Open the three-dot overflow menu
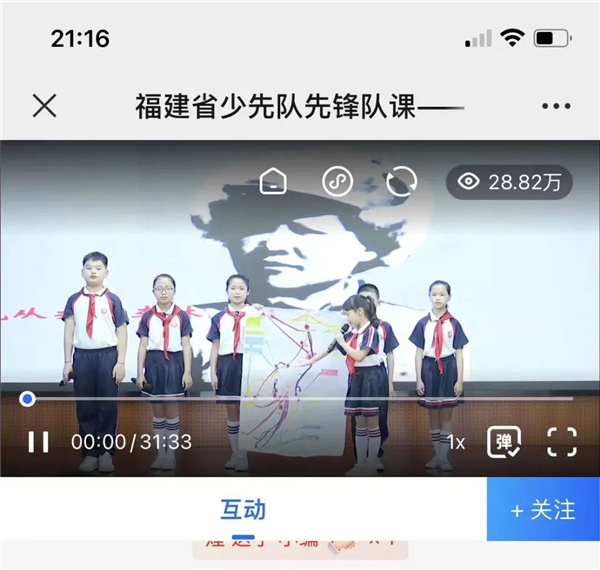This screenshot has width=600, height=570. (555, 106)
